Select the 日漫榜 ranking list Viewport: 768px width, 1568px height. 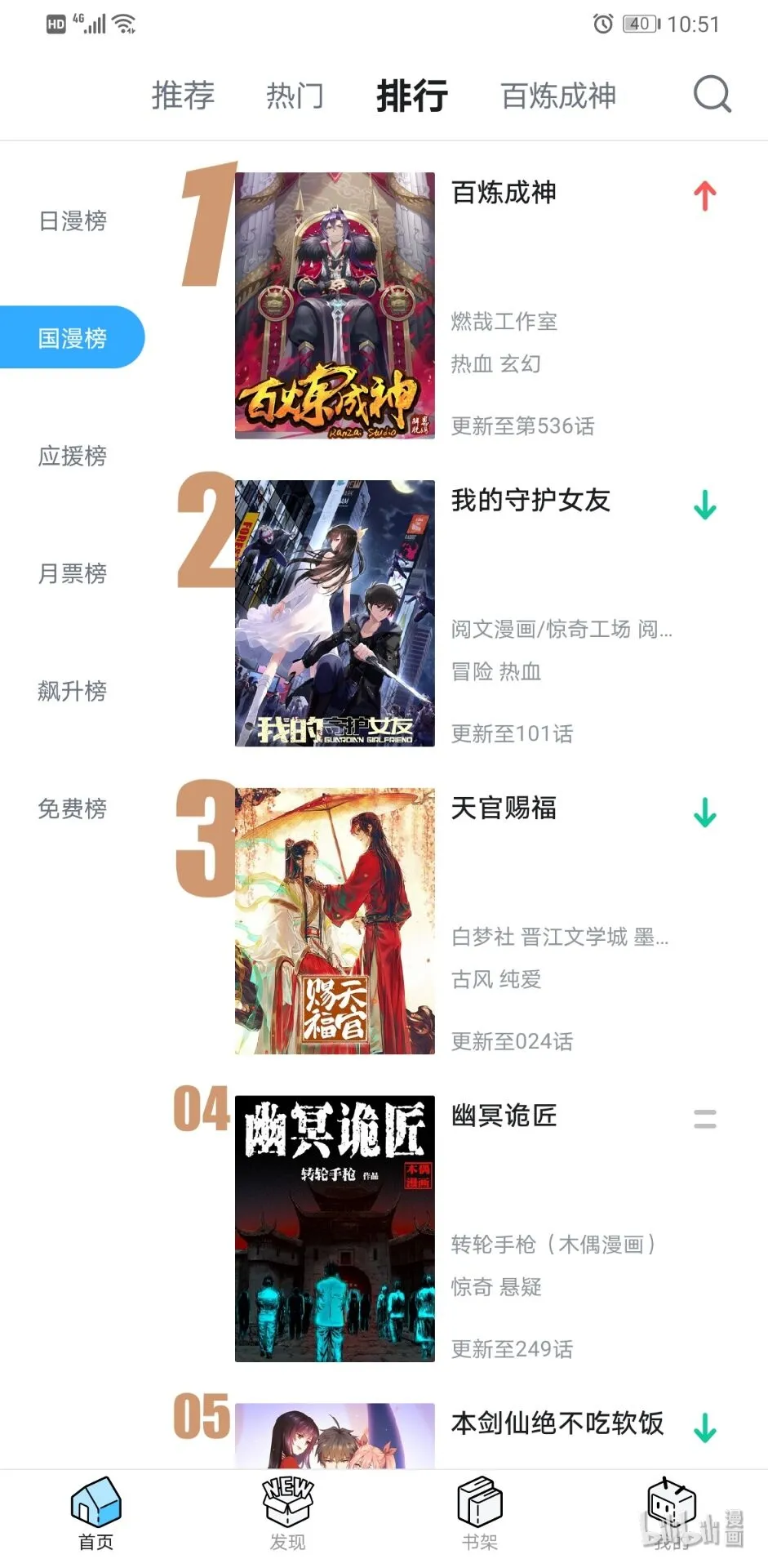pyautogui.click(x=73, y=220)
